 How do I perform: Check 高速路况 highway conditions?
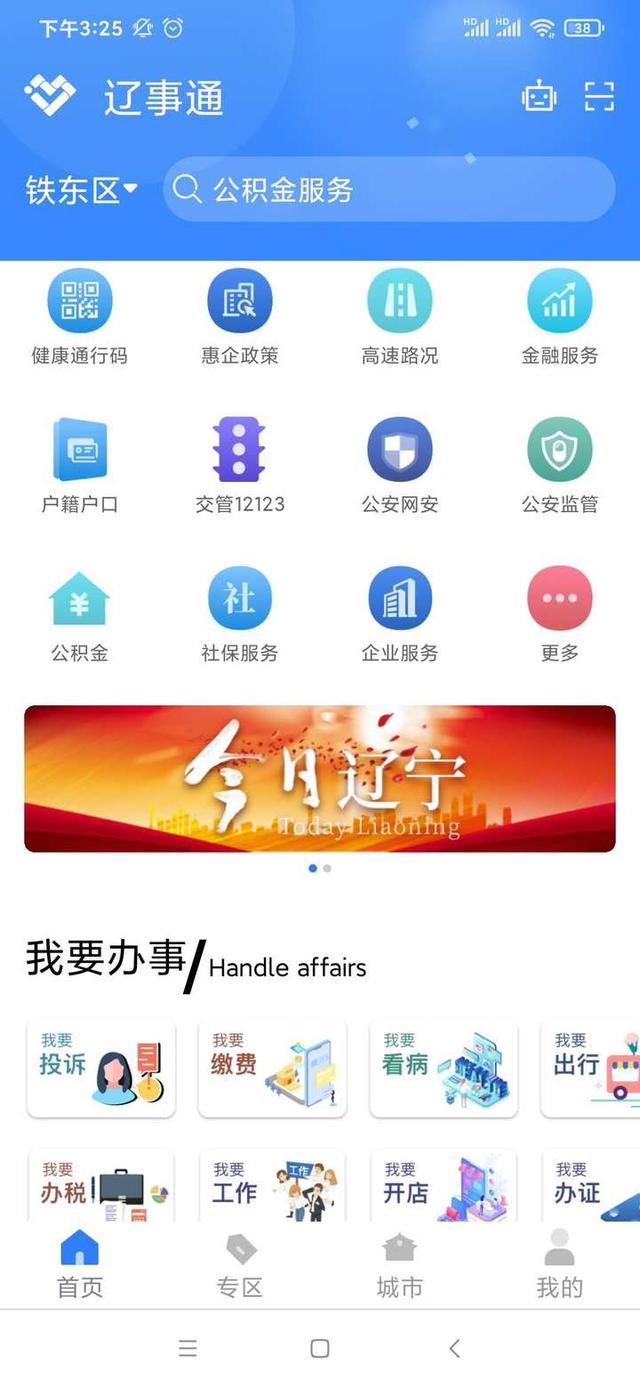tap(400, 317)
